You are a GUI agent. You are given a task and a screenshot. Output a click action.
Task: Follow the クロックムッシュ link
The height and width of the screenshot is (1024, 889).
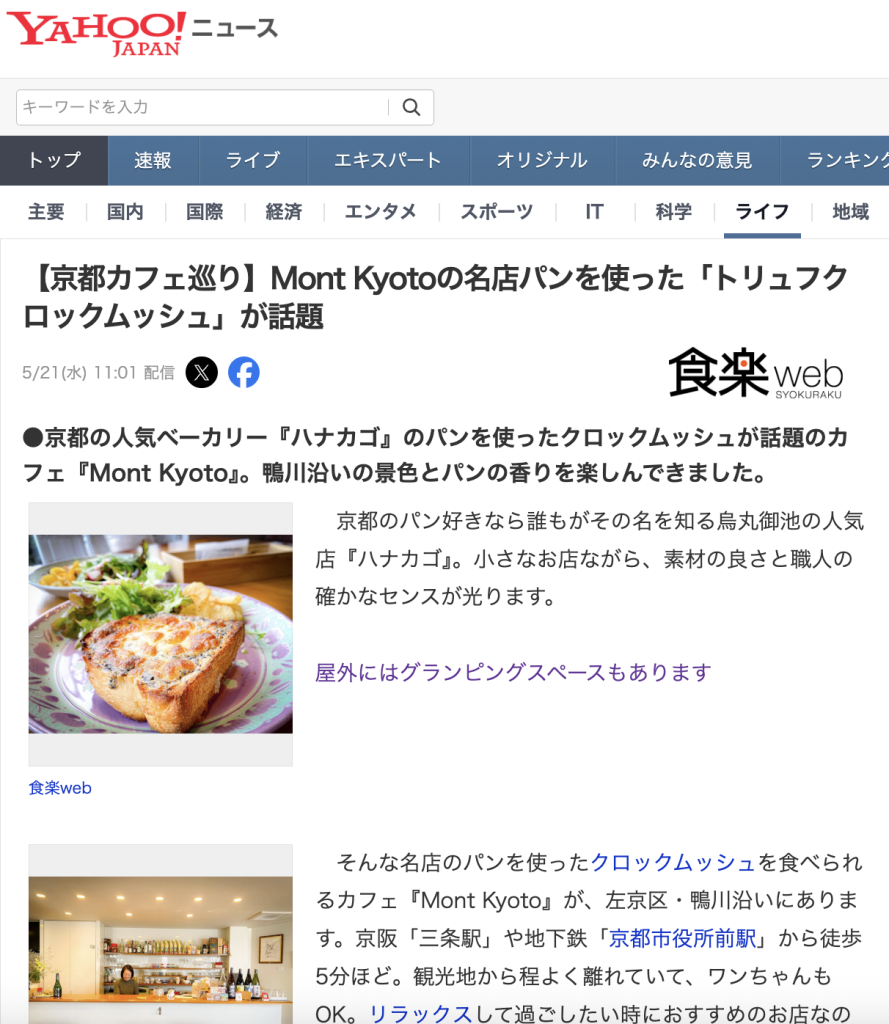[673, 862]
